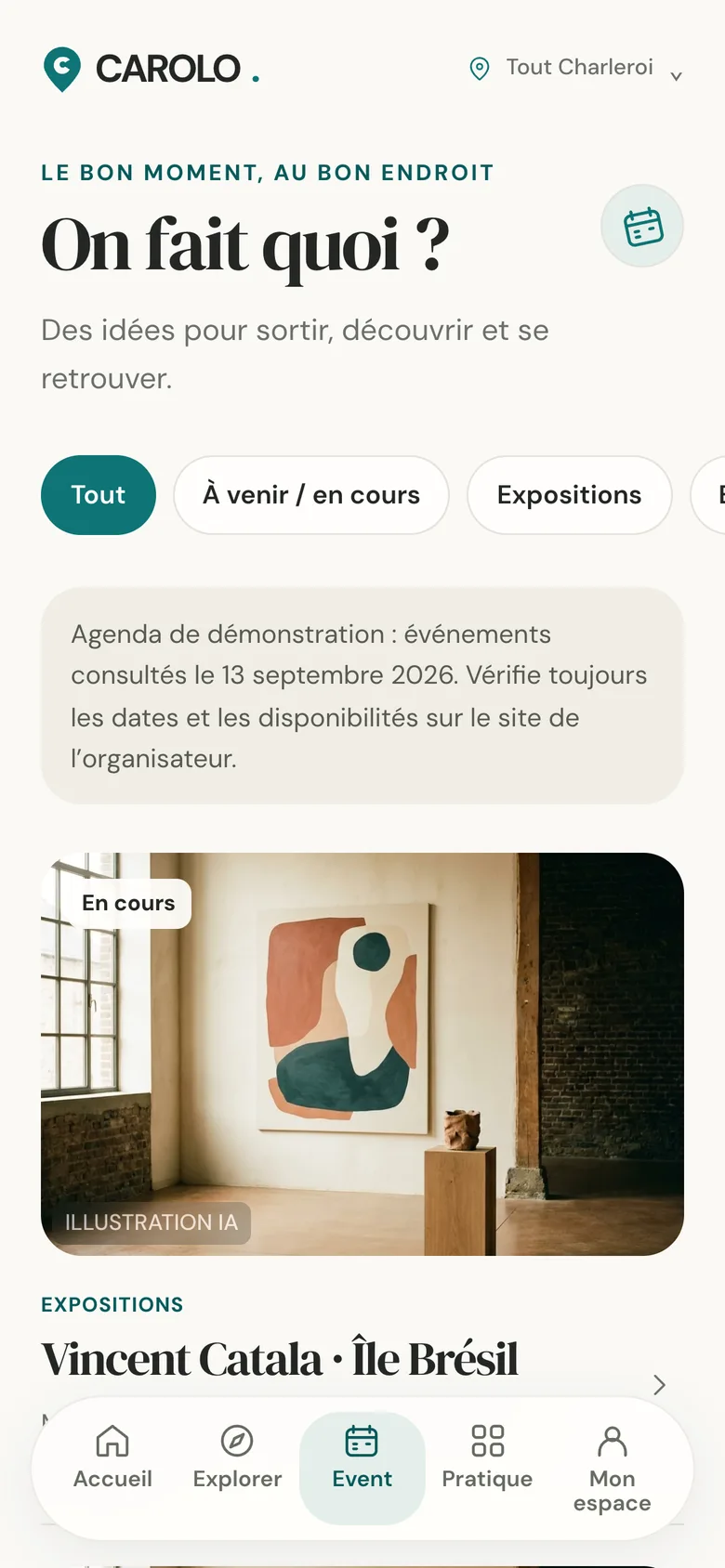Filter events by Expositions
Image resolution: width=725 pixels, height=1568 pixels.
coord(570,495)
